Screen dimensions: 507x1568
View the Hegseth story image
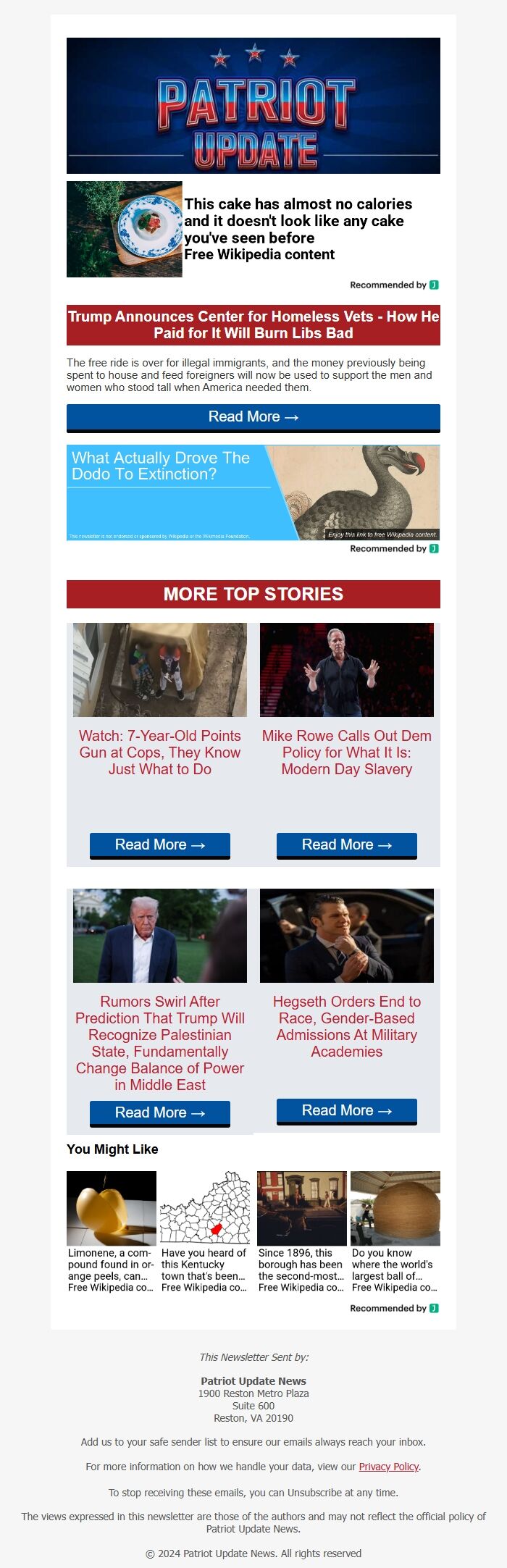coord(347,936)
